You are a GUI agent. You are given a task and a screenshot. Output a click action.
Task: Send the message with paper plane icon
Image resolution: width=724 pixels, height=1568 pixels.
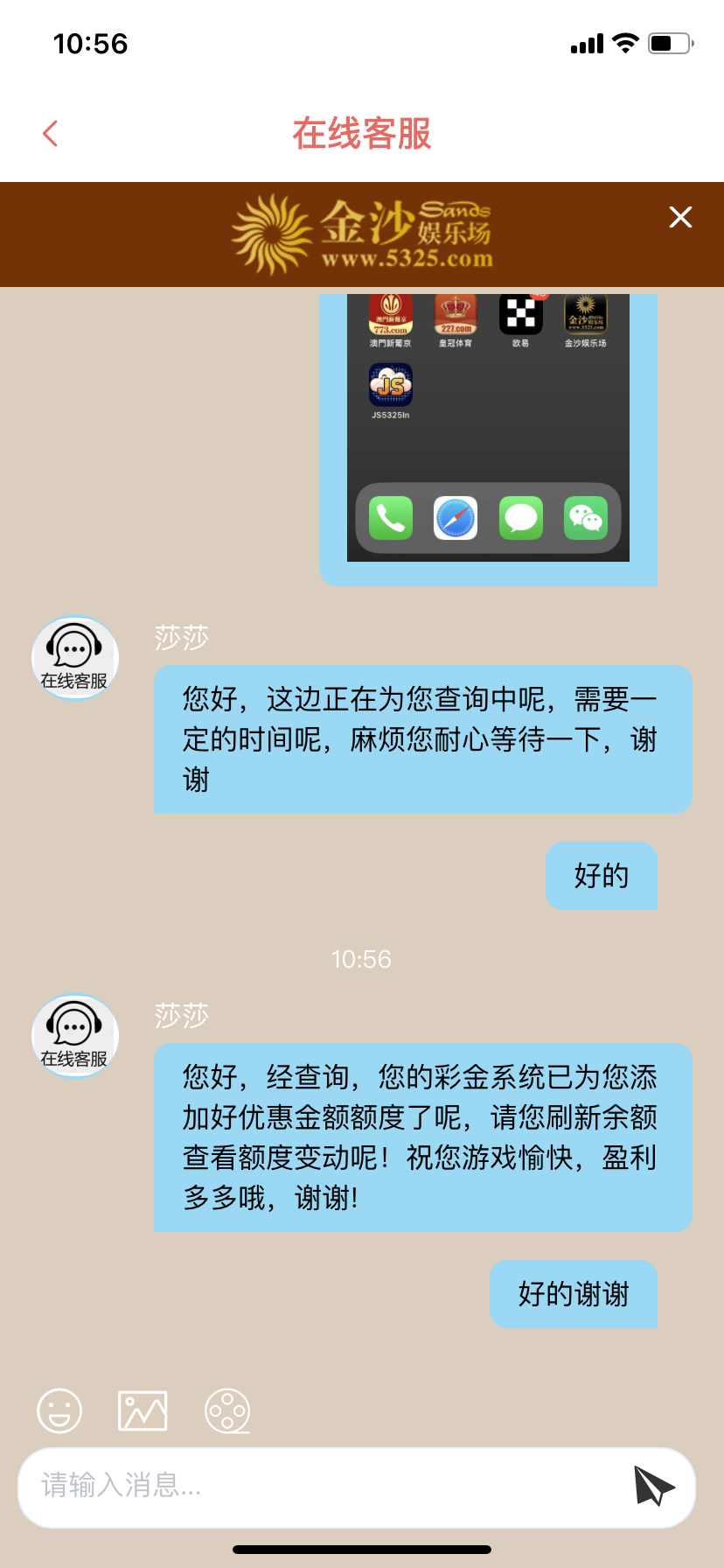point(653,1486)
